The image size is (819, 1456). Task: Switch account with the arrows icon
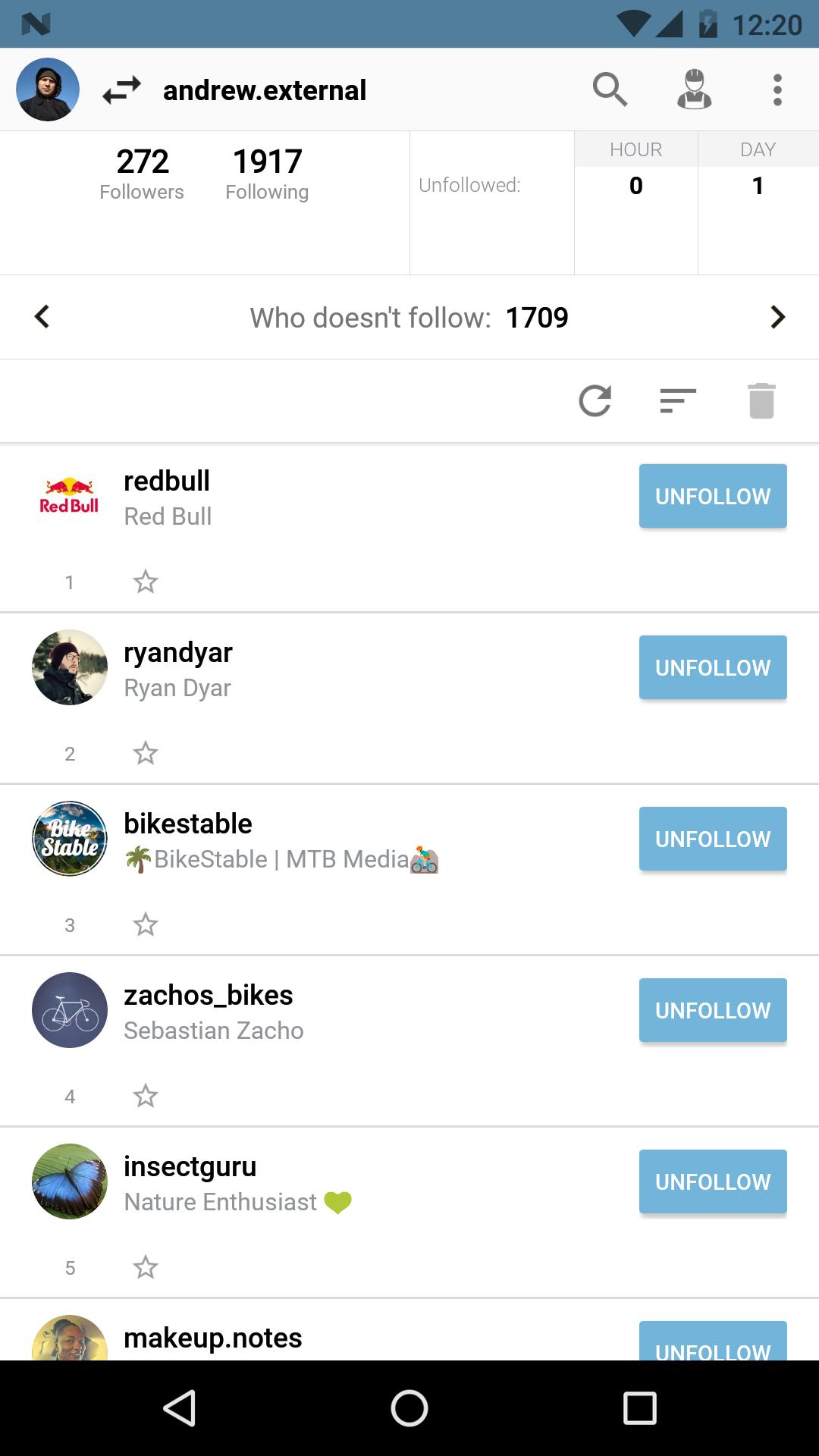(x=122, y=89)
